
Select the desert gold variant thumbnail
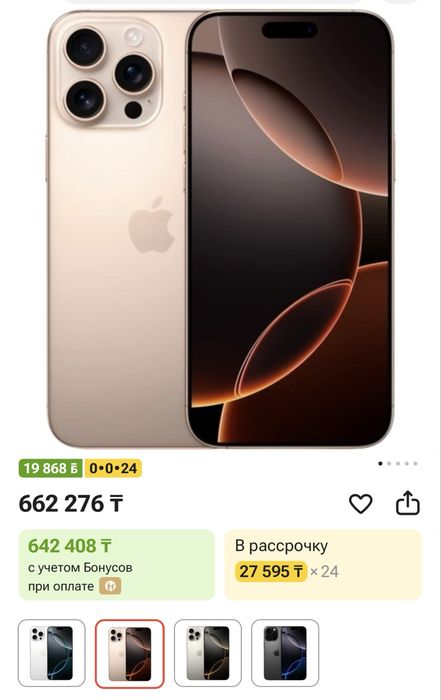click(129, 653)
